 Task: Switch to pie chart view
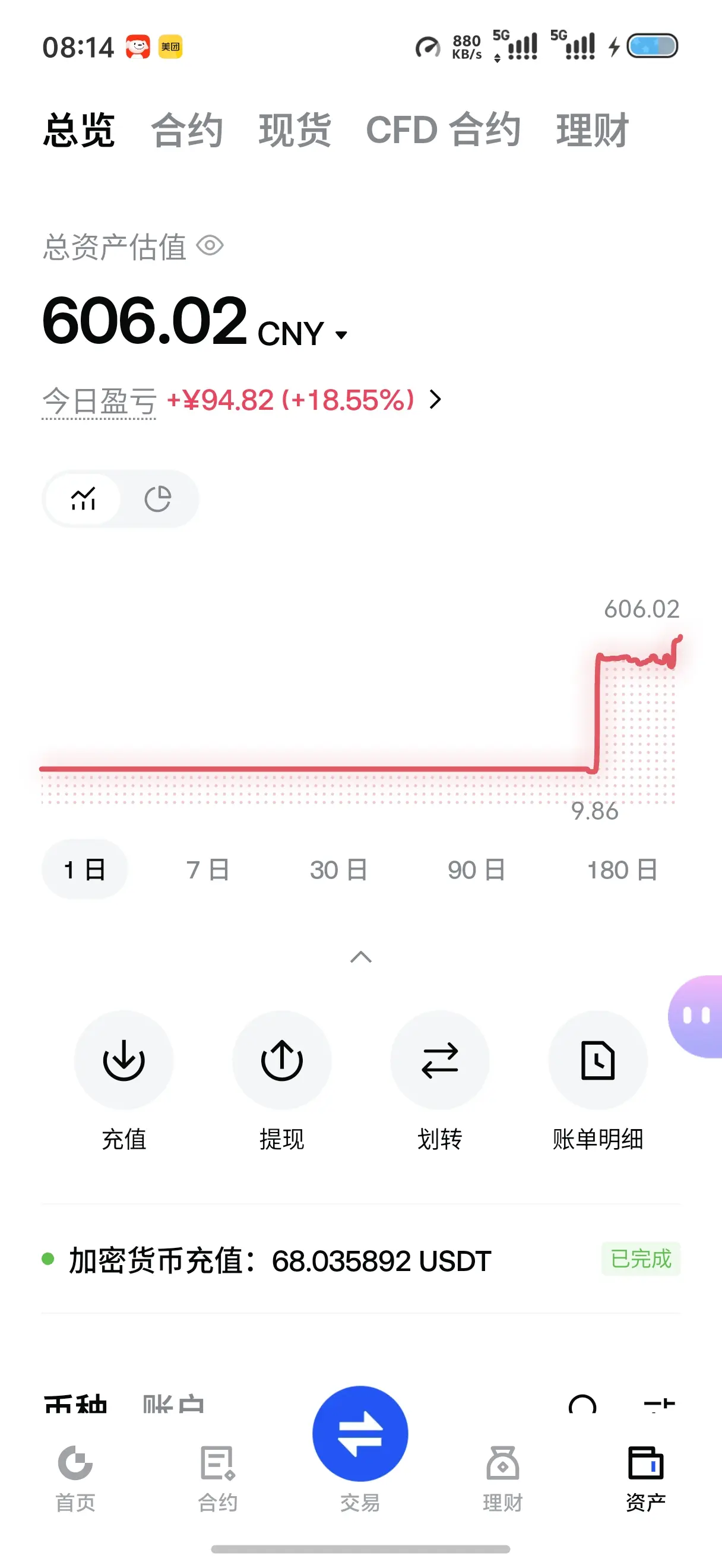pyautogui.click(x=158, y=499)
